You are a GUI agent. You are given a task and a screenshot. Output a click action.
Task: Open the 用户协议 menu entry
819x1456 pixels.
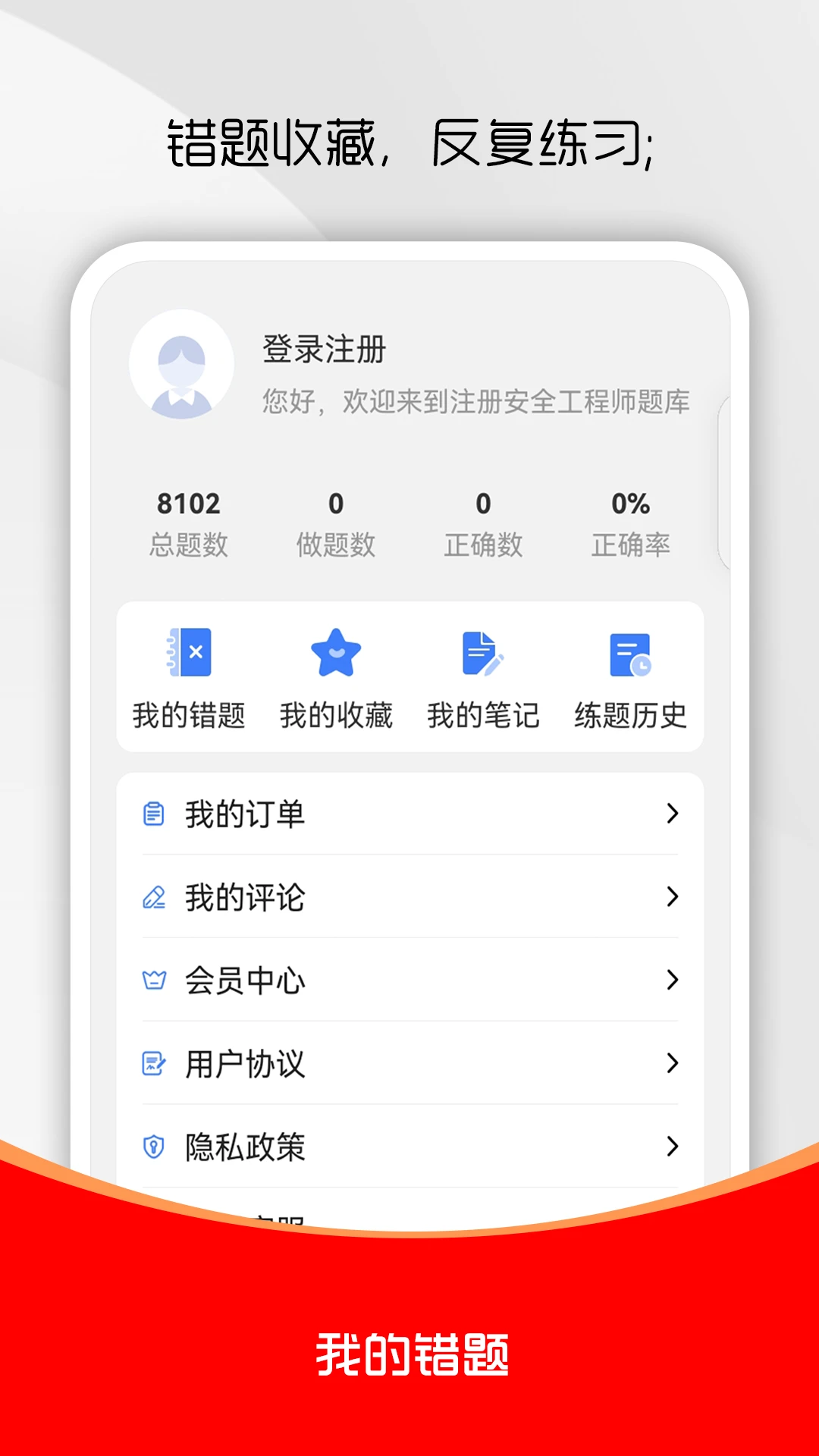click(x=243, y=1065)
